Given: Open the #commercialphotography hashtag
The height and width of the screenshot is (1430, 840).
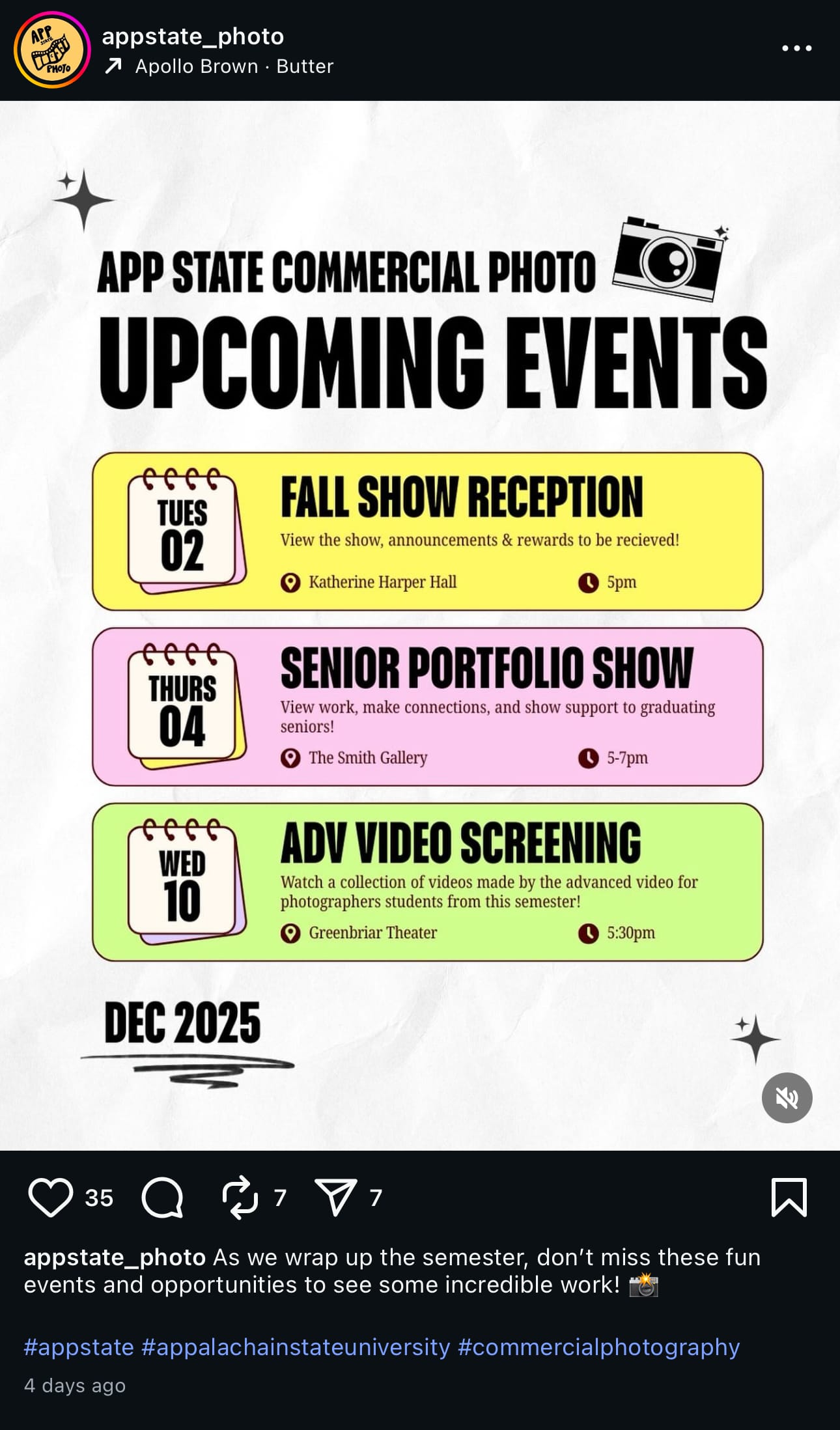Looking at the screenshot, I should click(x=598, y=1347).
